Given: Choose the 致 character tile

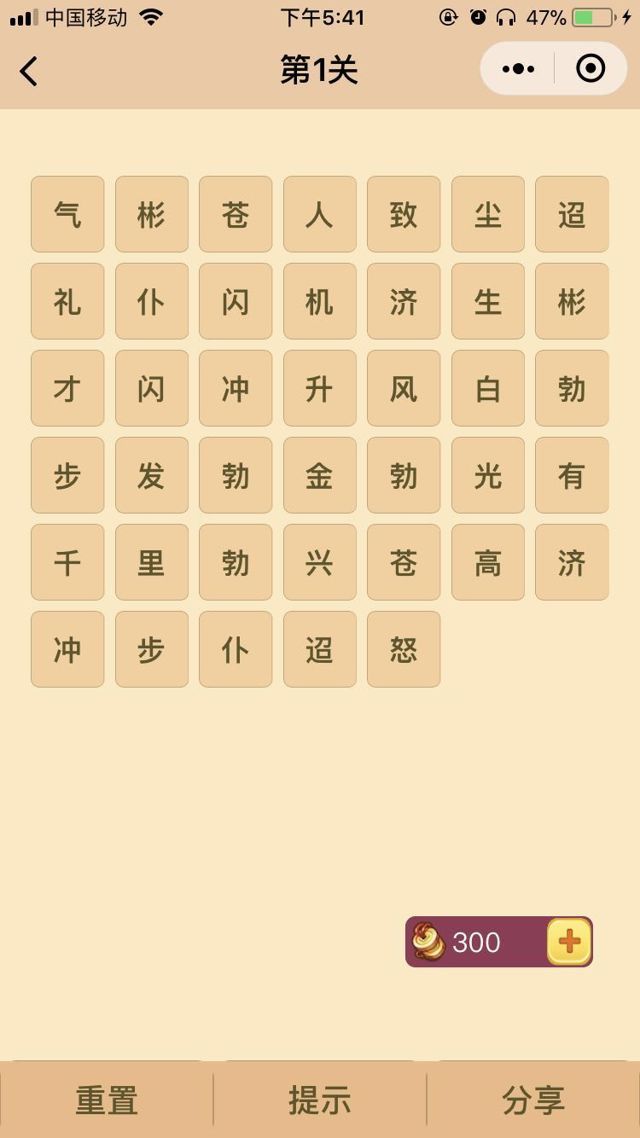Looking at the screenshot, I should 403,214.
